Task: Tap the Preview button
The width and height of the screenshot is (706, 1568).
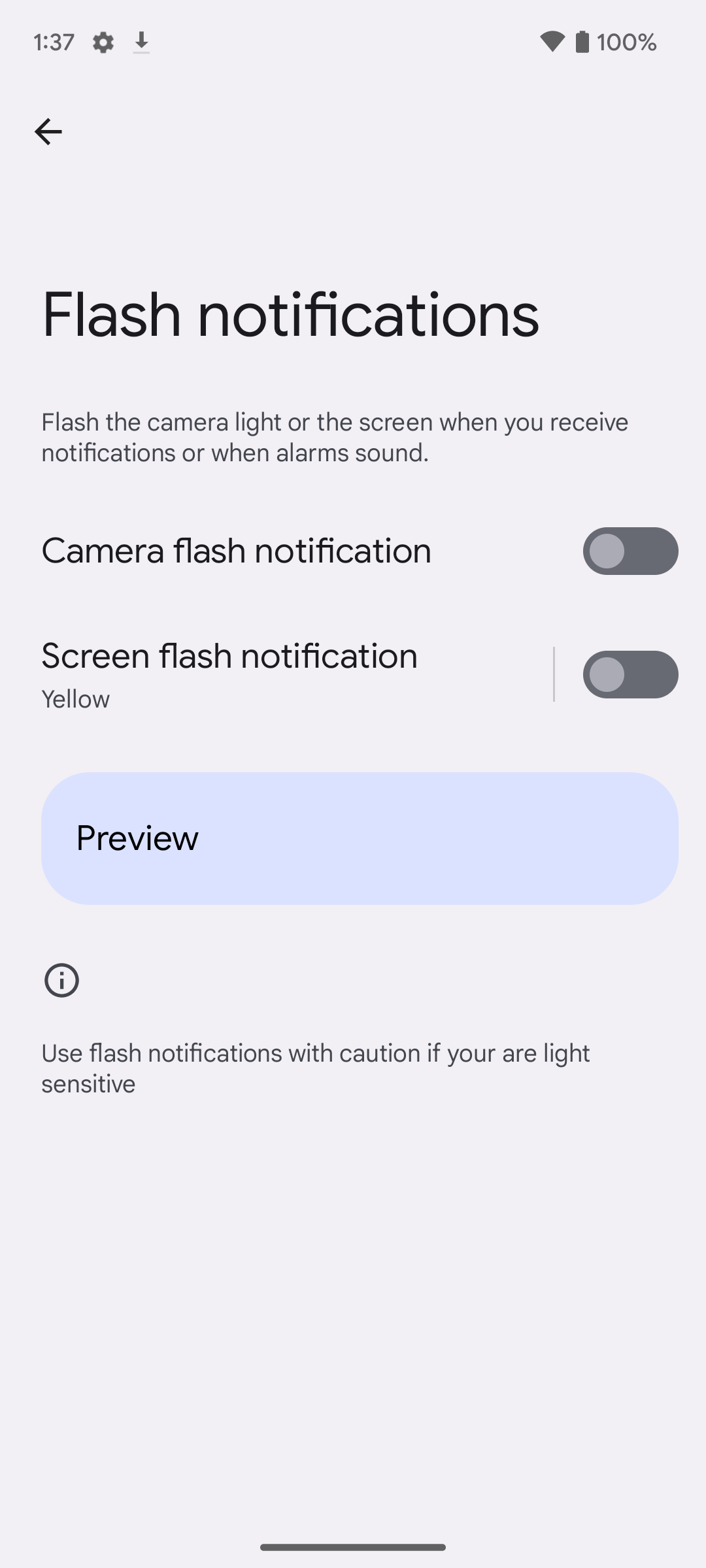Action: [x=360, y=838]
